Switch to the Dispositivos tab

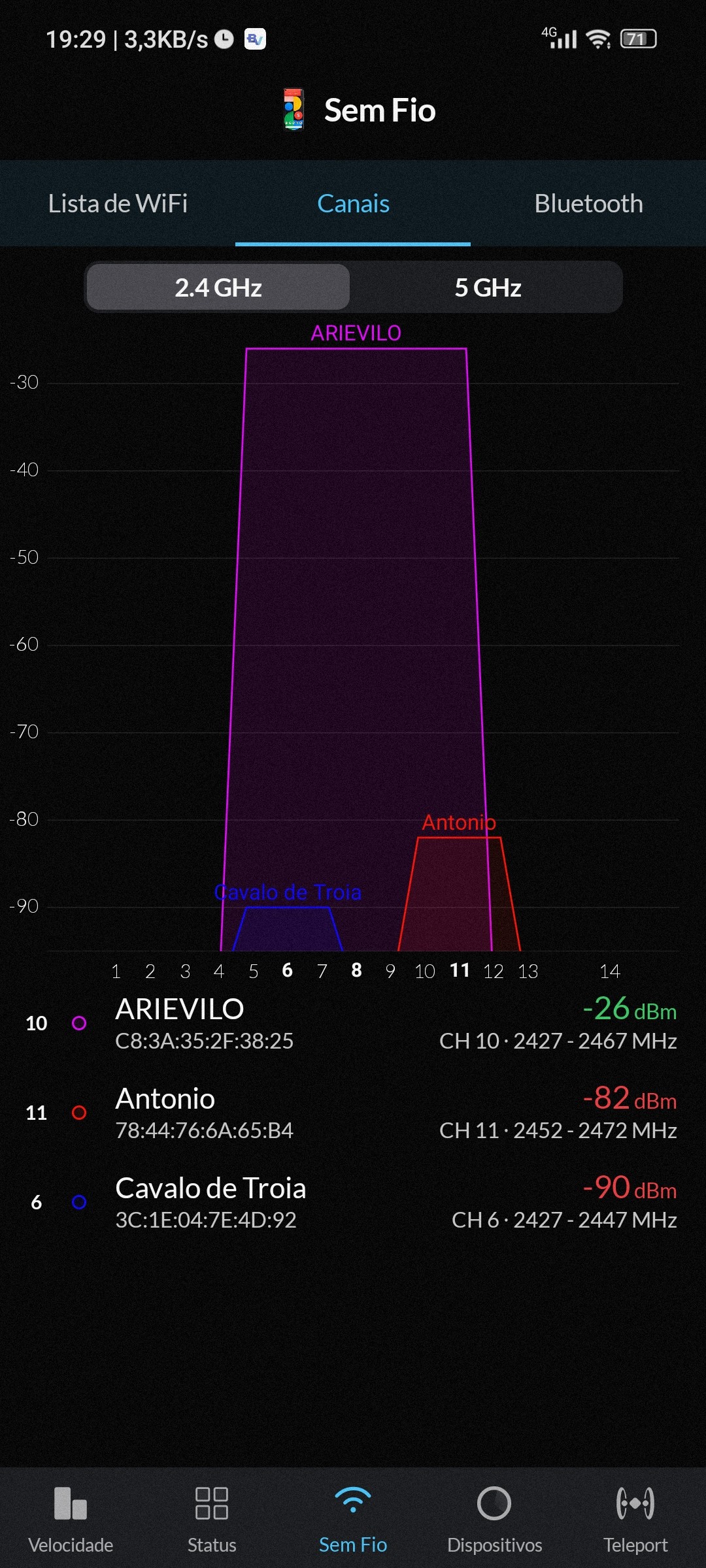click(x=494, y=1518)
